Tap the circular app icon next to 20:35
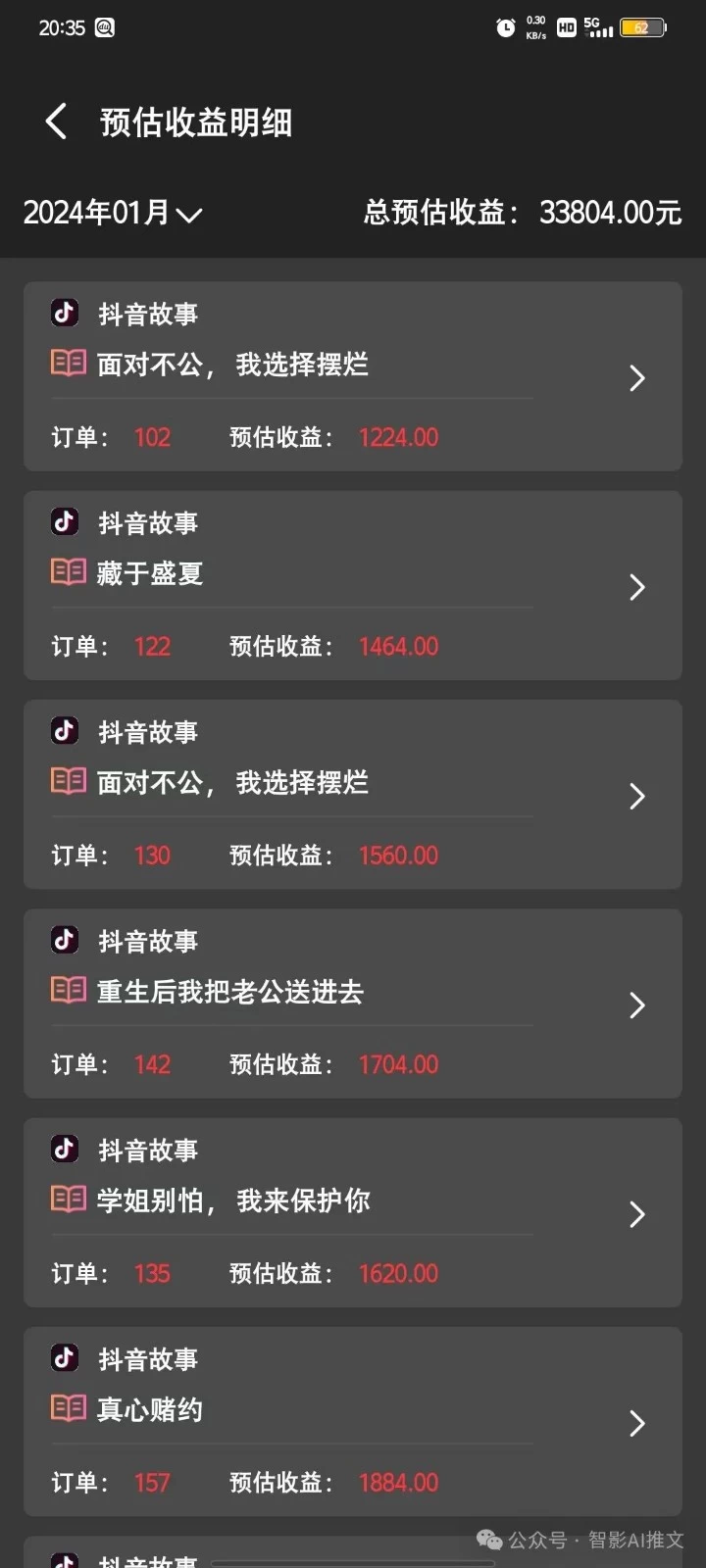Image resolution: width=706 pixels, height=1568 pixels. [x=105, y=27]
